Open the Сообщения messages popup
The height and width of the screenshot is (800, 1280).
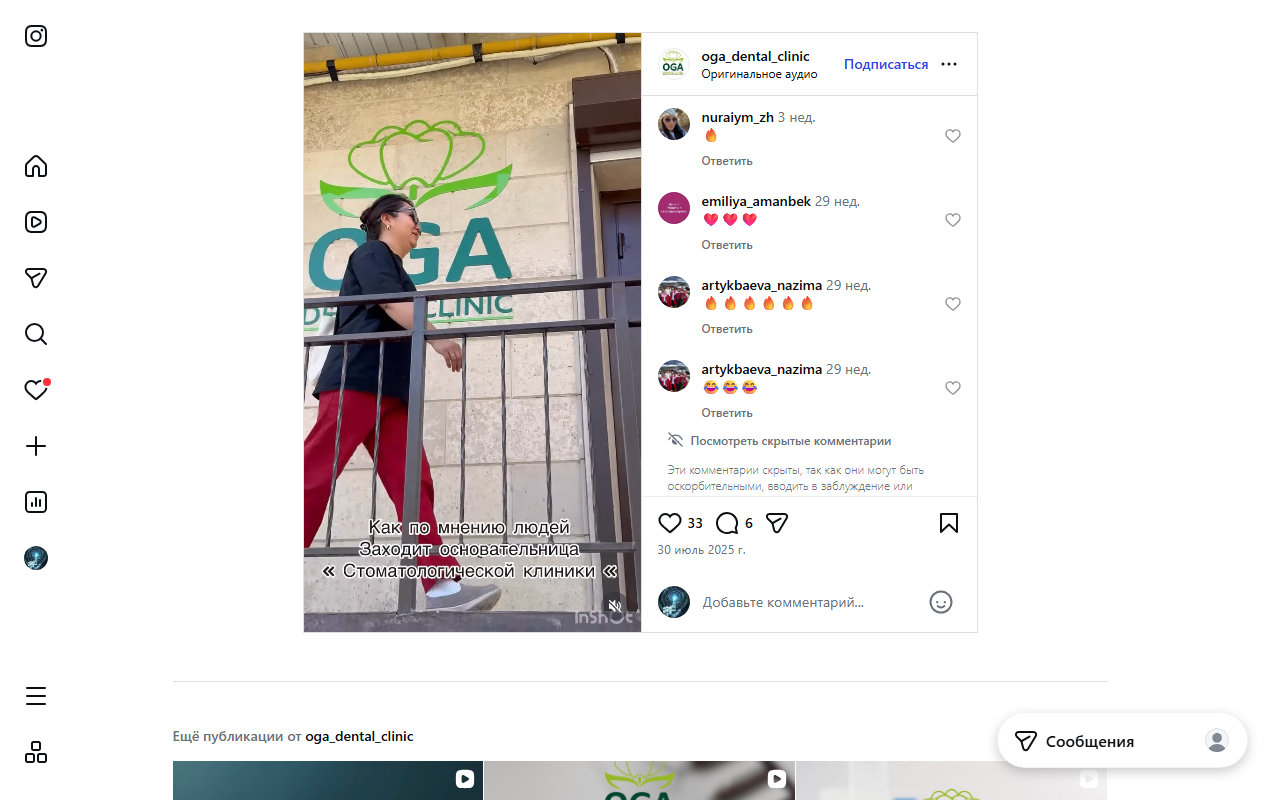click(x=1090, y=741)
